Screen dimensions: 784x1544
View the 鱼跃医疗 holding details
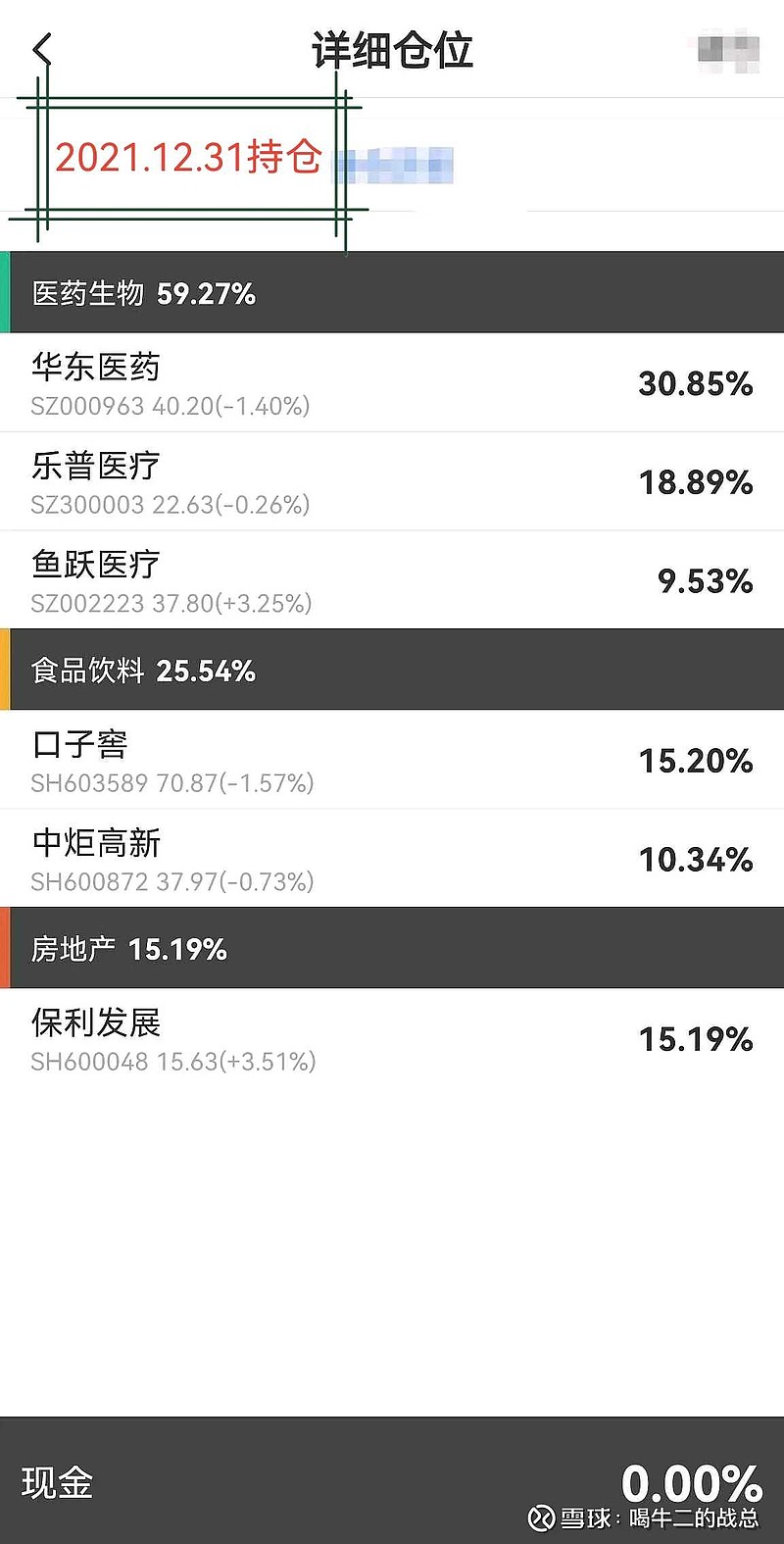[x=392, y=580]
